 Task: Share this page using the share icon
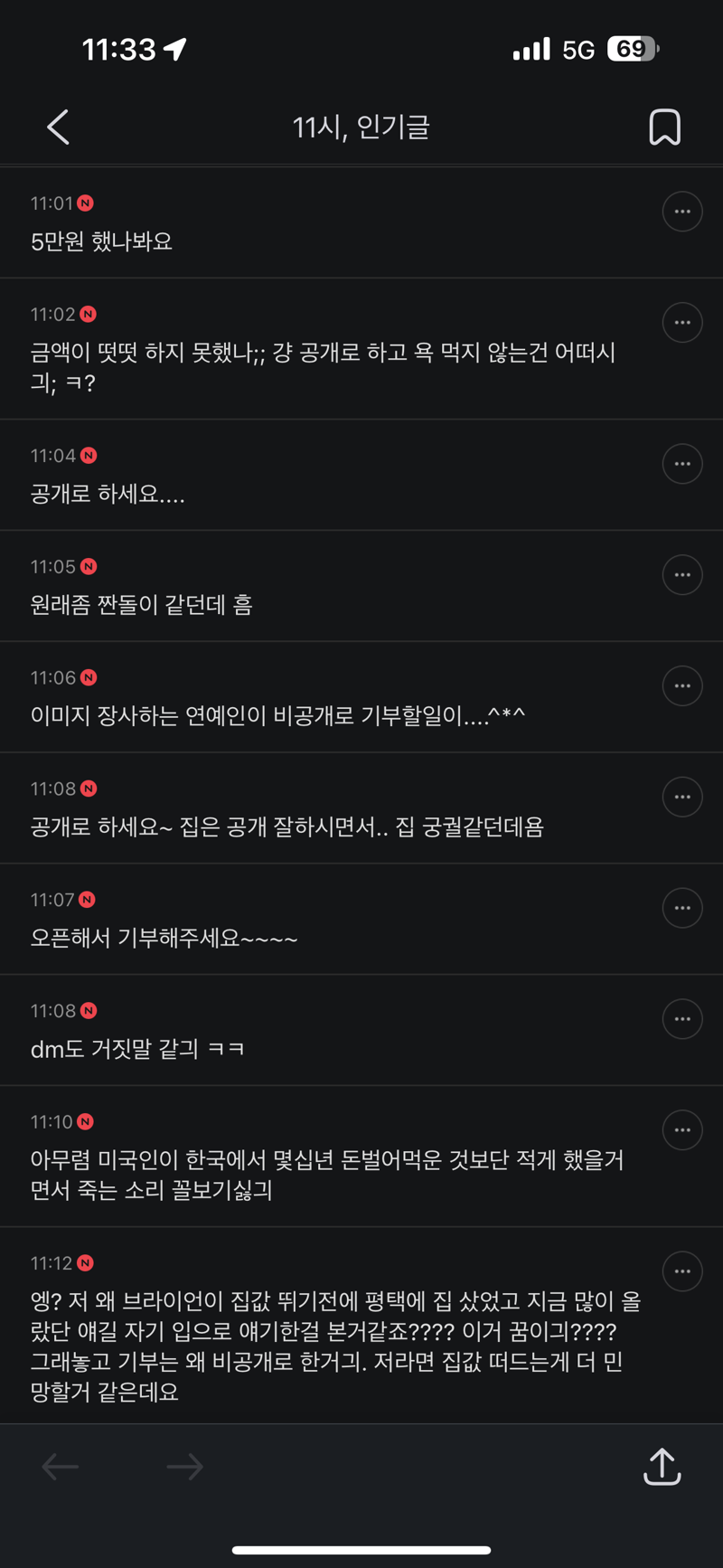click(x=662, y=1467)
